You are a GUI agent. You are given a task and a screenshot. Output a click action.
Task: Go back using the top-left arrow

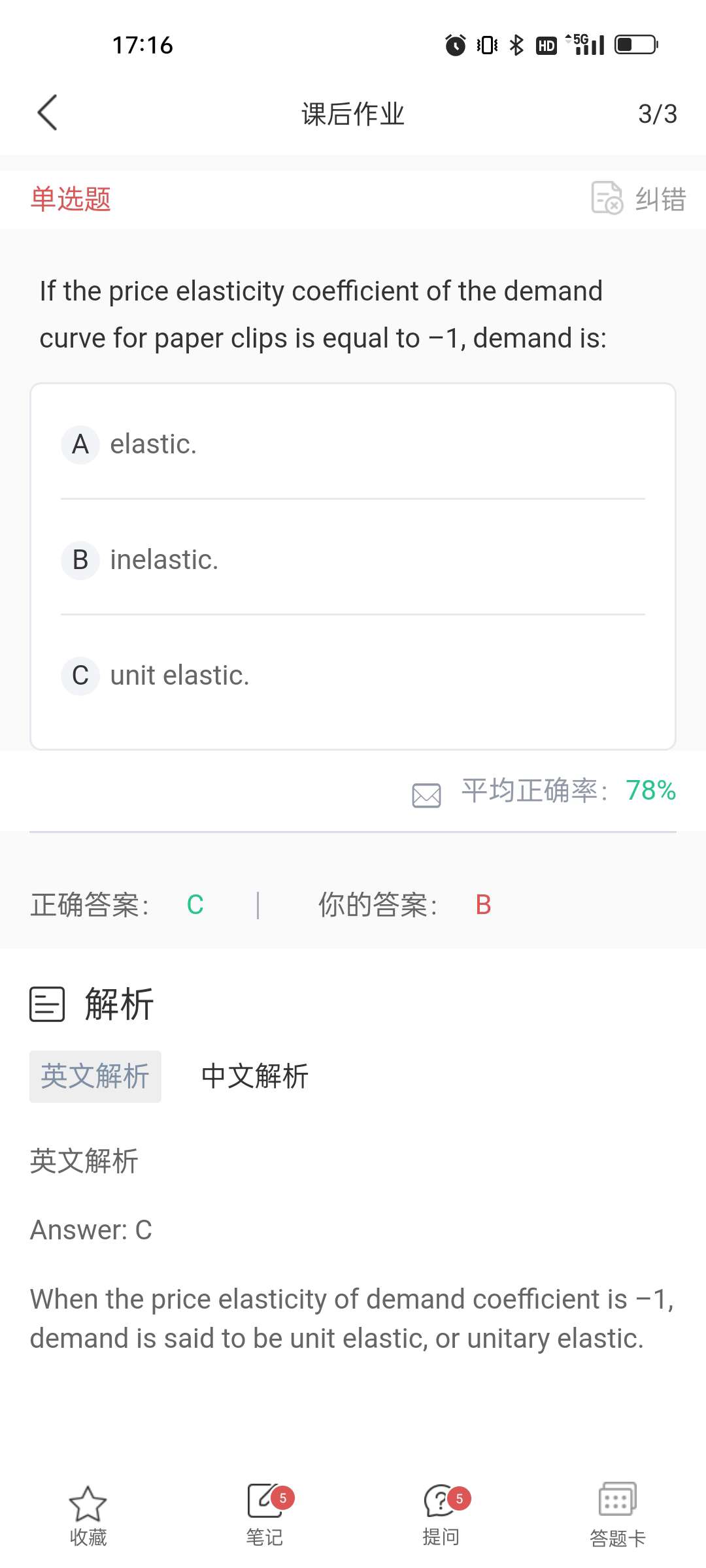click(48, 113)
